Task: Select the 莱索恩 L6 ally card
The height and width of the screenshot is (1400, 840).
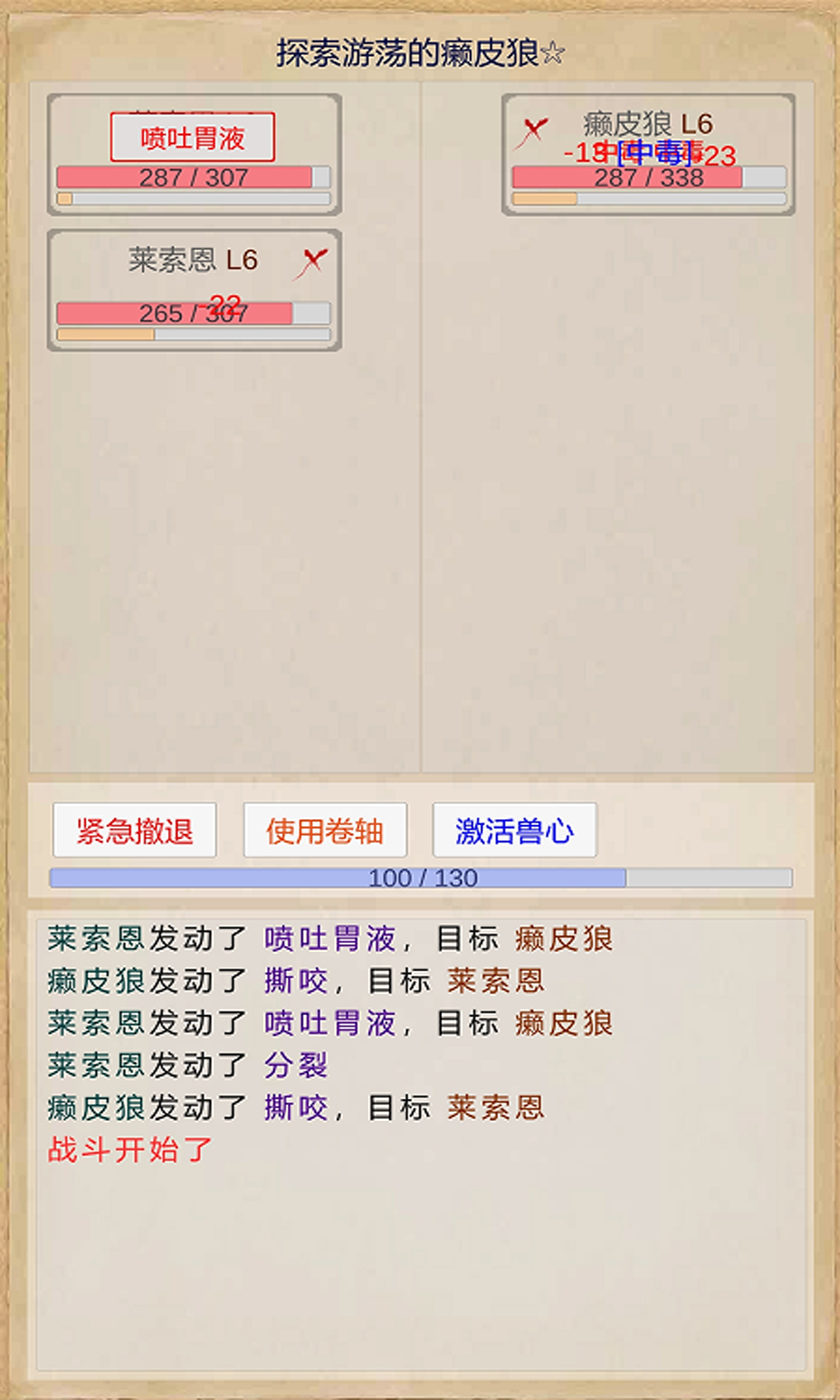Action: coord(193,290)
